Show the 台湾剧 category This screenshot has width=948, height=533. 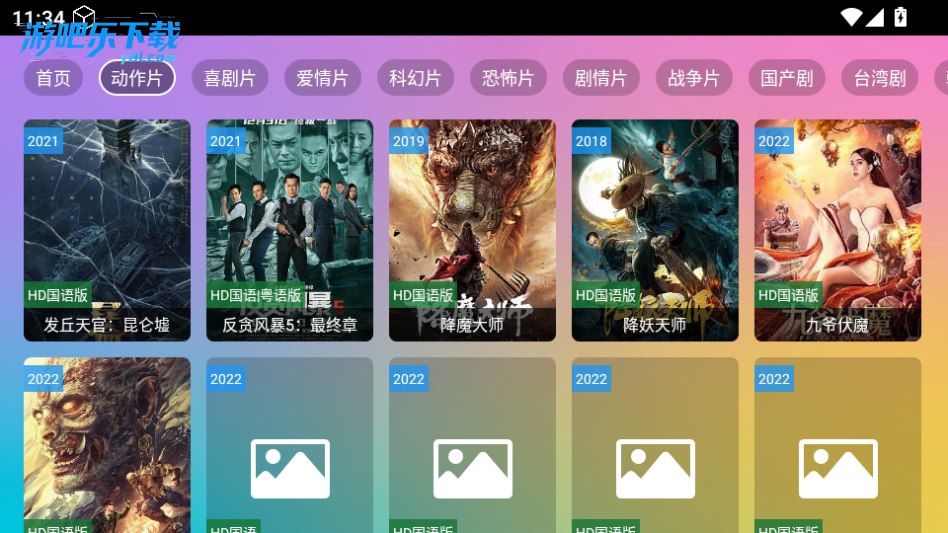tap(880, 78)
